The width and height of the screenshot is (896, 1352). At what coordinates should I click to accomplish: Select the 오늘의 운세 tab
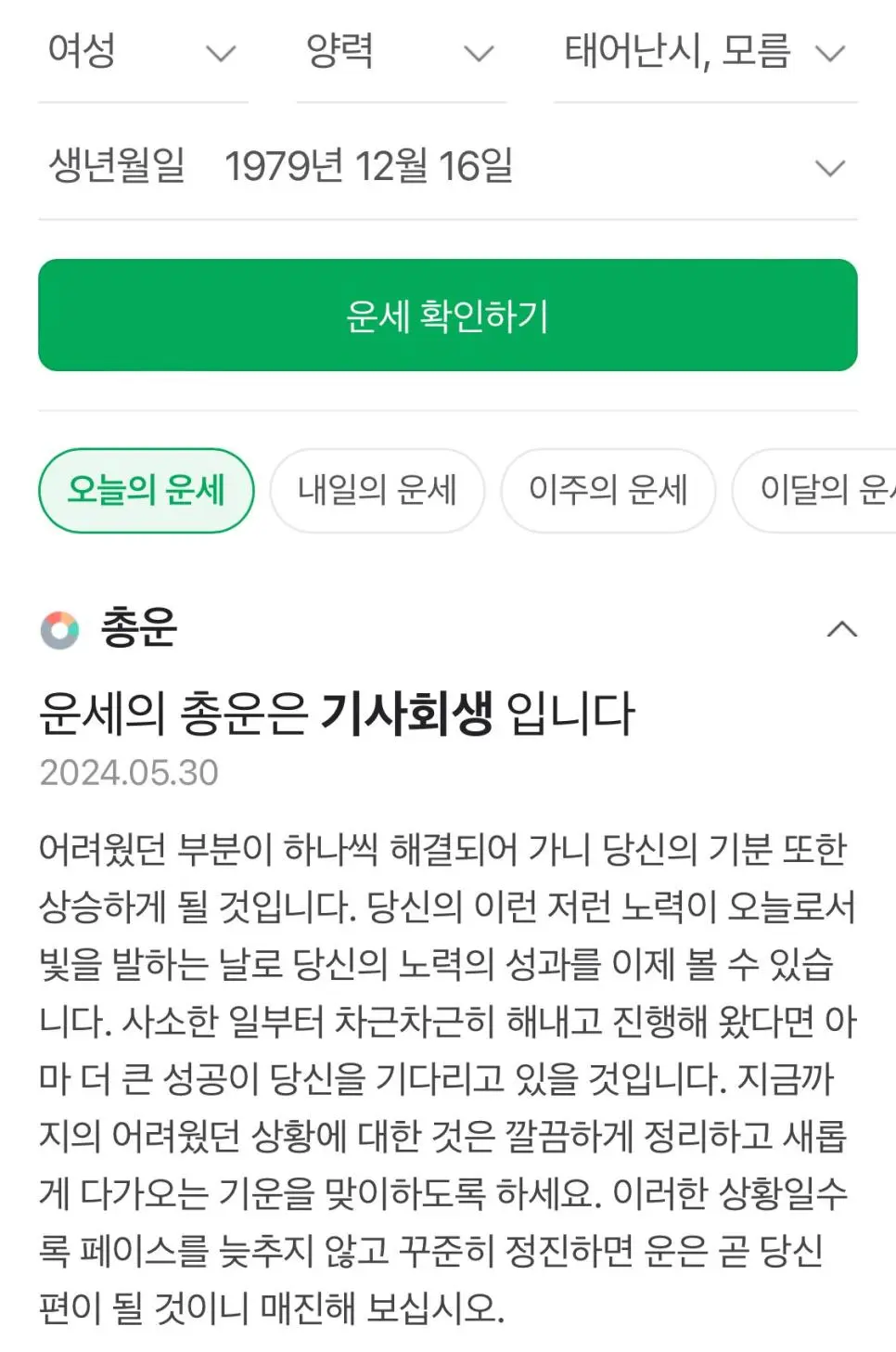pos(146,491)
